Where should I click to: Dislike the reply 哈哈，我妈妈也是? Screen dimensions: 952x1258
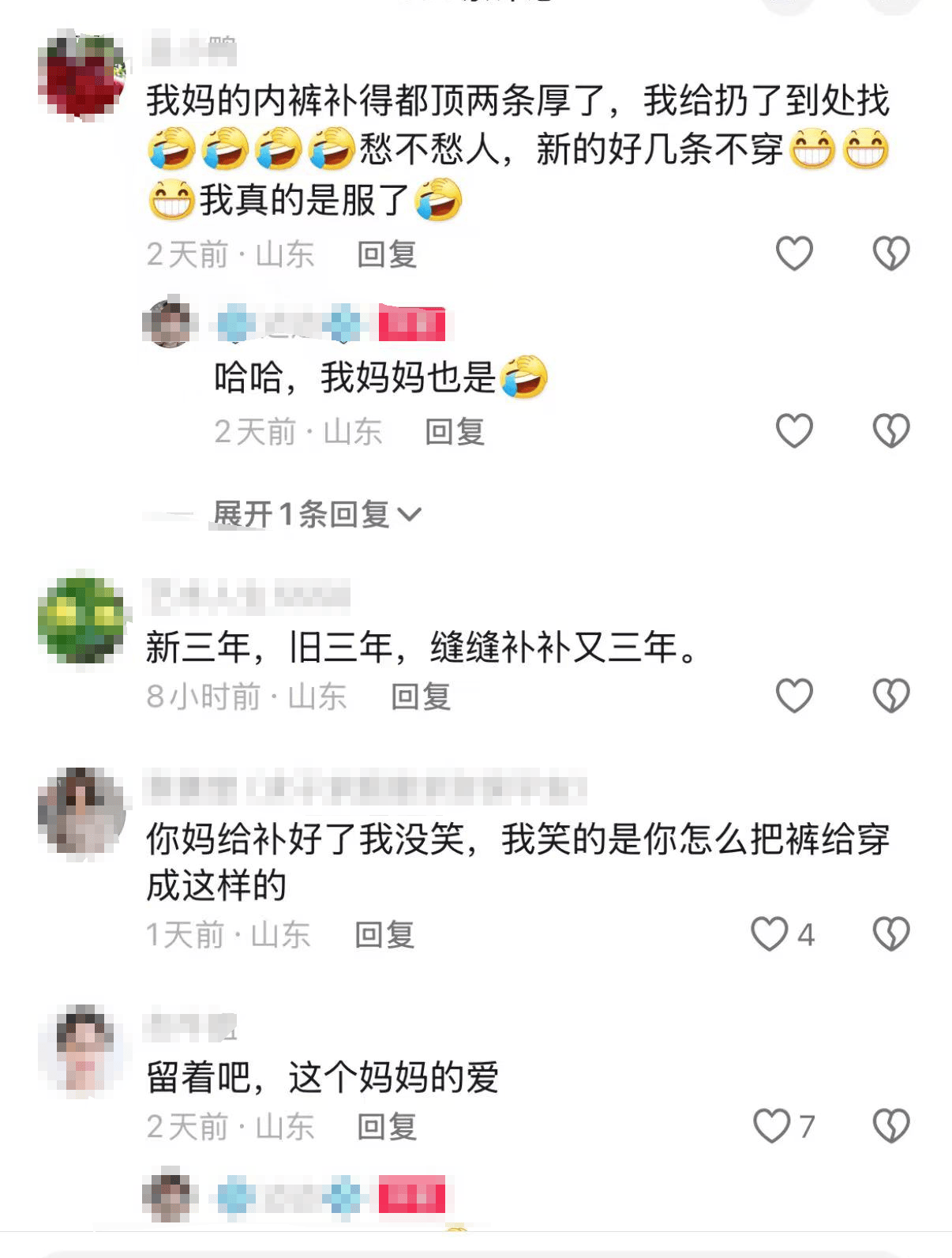pyautogui.click(x=890, y=431)
